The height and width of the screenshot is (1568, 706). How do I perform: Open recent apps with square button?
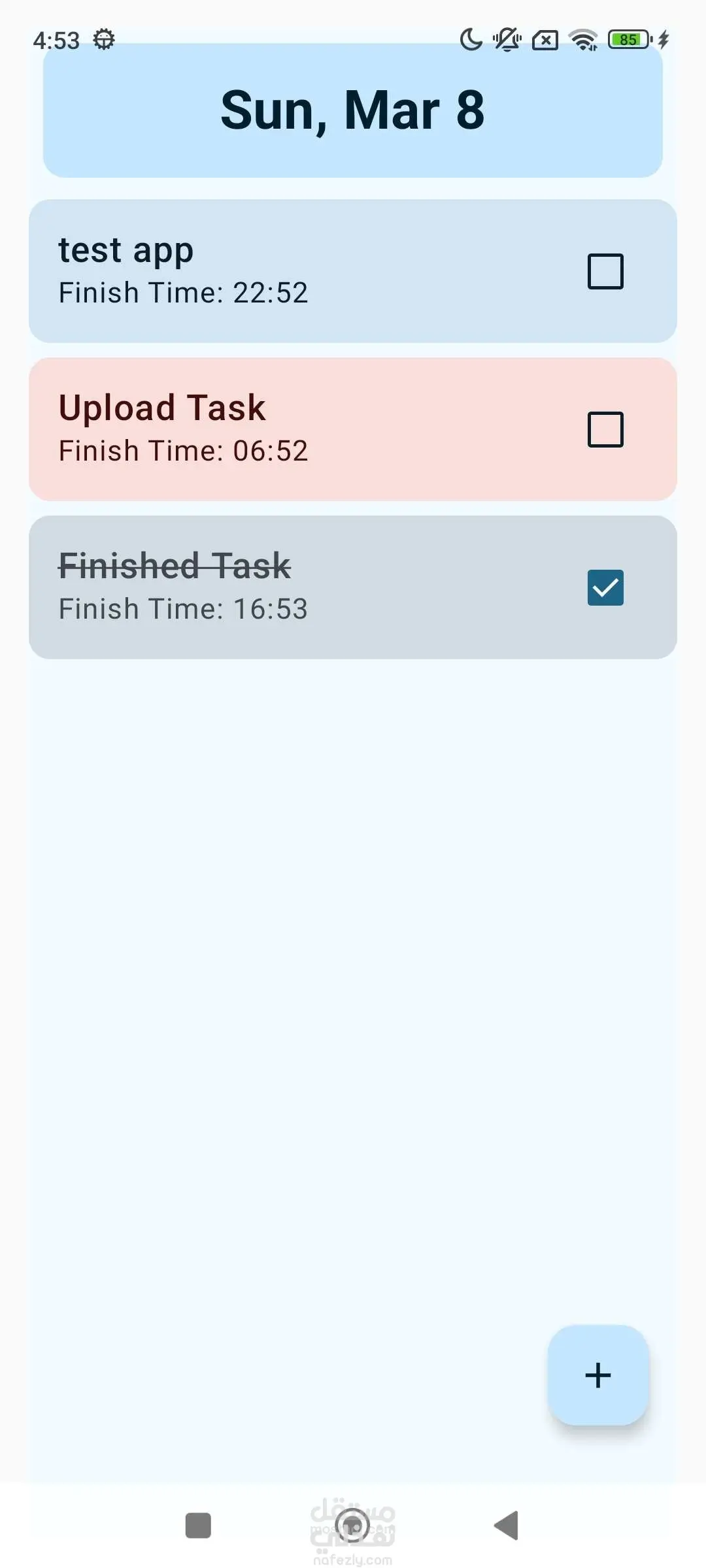198,1526
